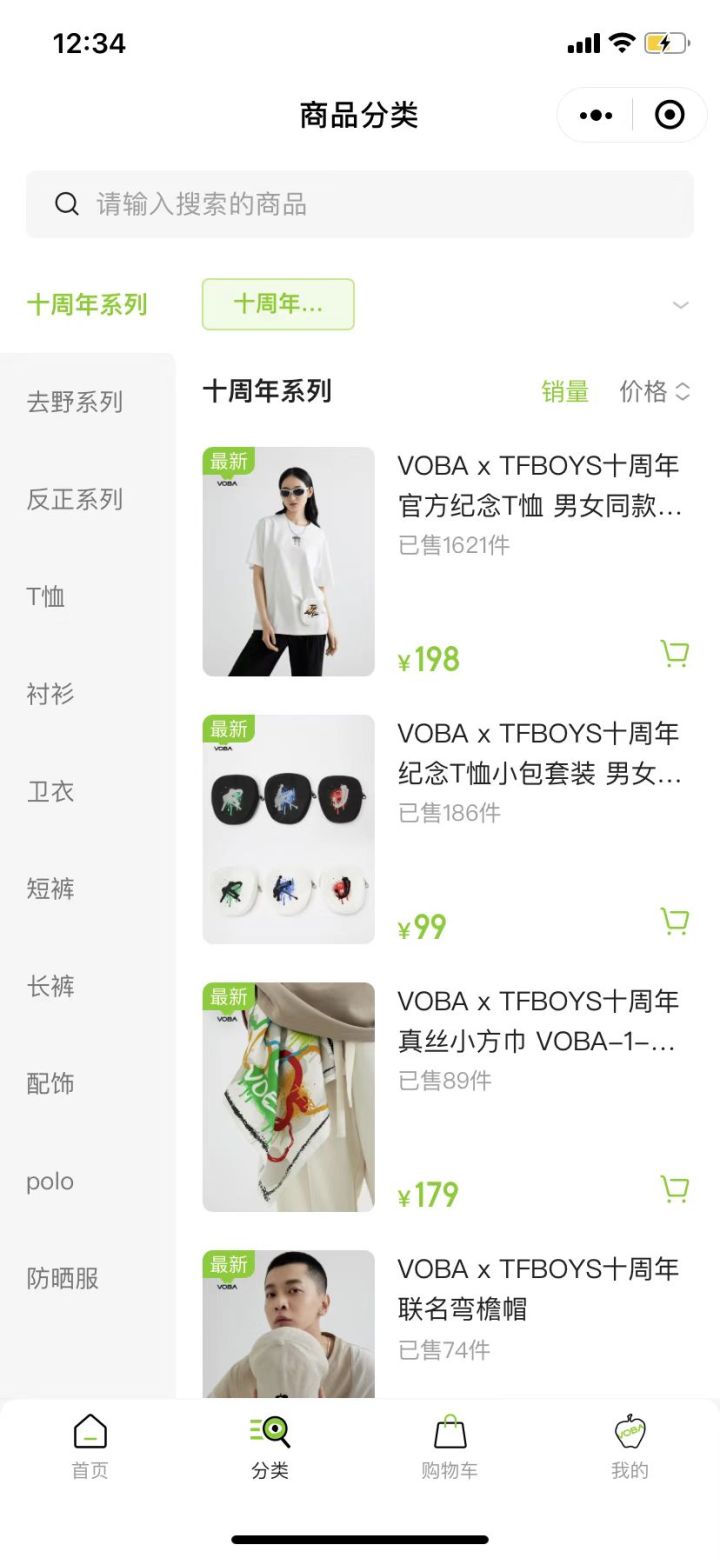Add the ¥99 T恤小包套装 to cart
Image resolution: width=720 pixels, height=1558 pixels.
[x=675, y=921]
